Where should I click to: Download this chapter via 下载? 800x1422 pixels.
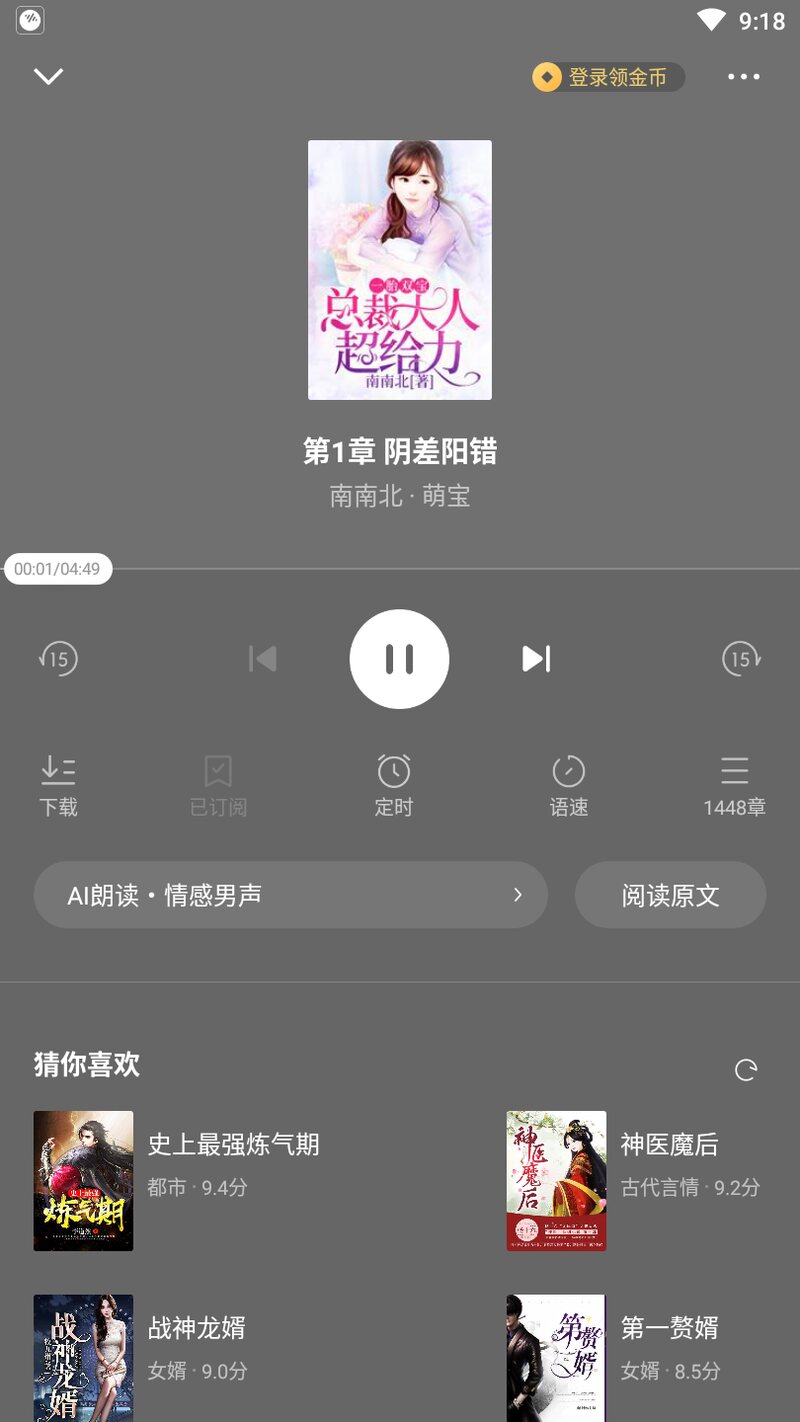click(58, 786)
